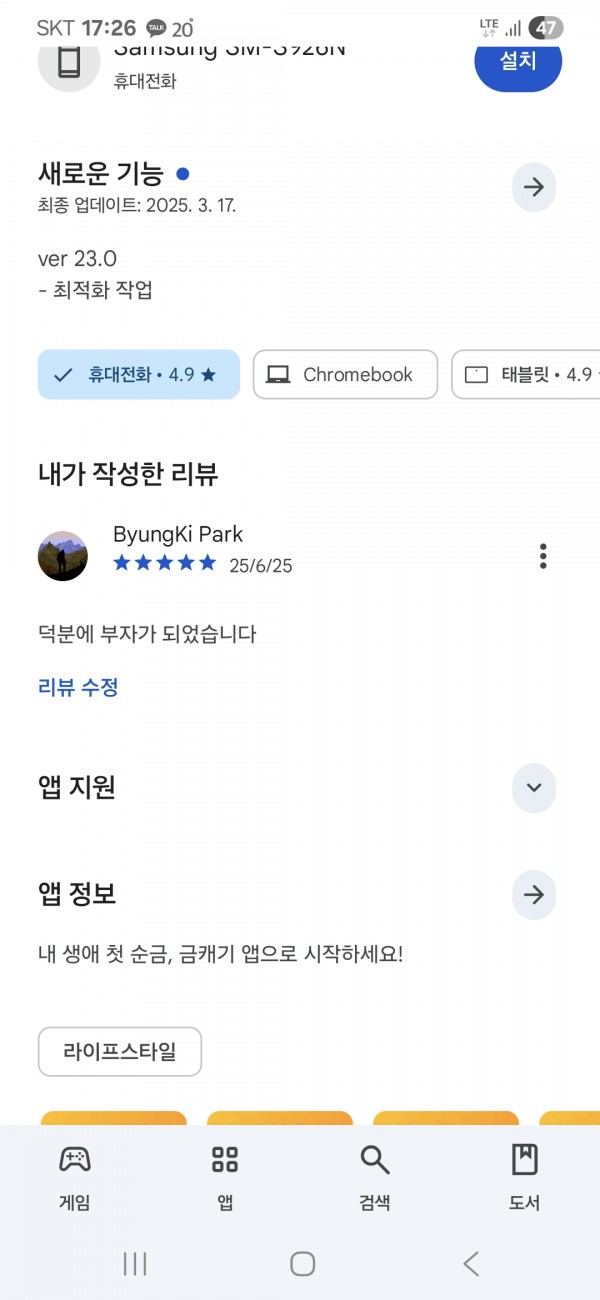The height and width of the screenshot is (1300, 600).
Task: Switch to the 게임 tab
Action: point(75,1178)
